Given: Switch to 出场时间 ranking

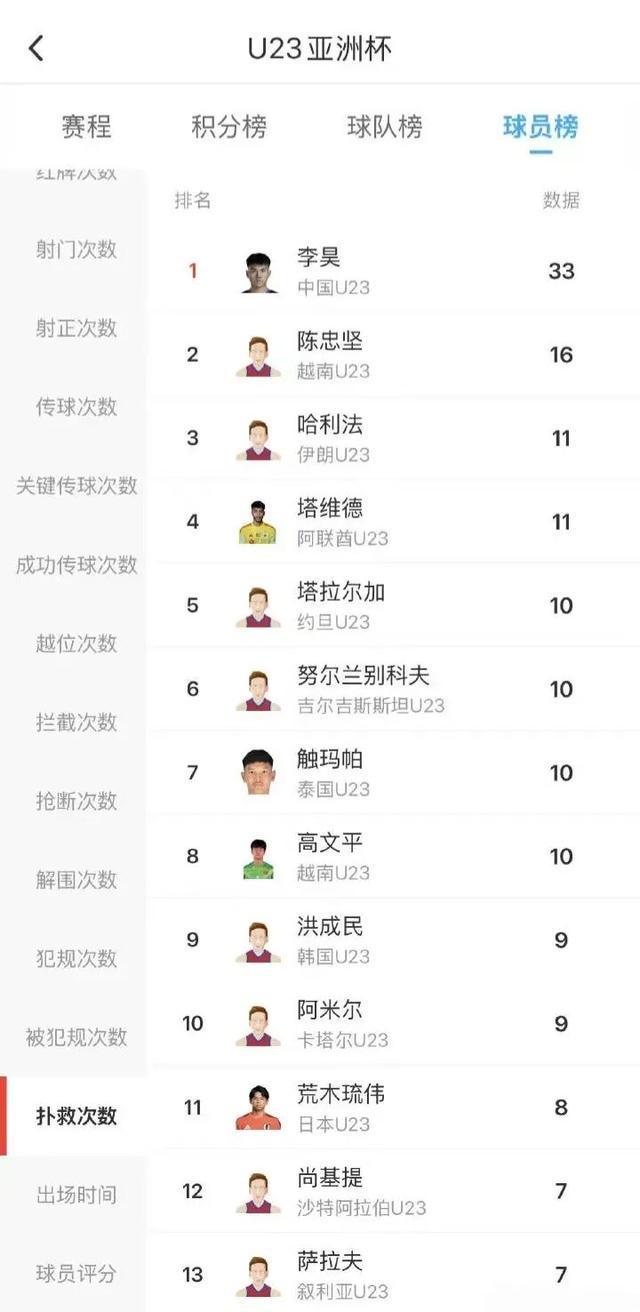Looking at the screenshot, I should tap(76, 1195).
